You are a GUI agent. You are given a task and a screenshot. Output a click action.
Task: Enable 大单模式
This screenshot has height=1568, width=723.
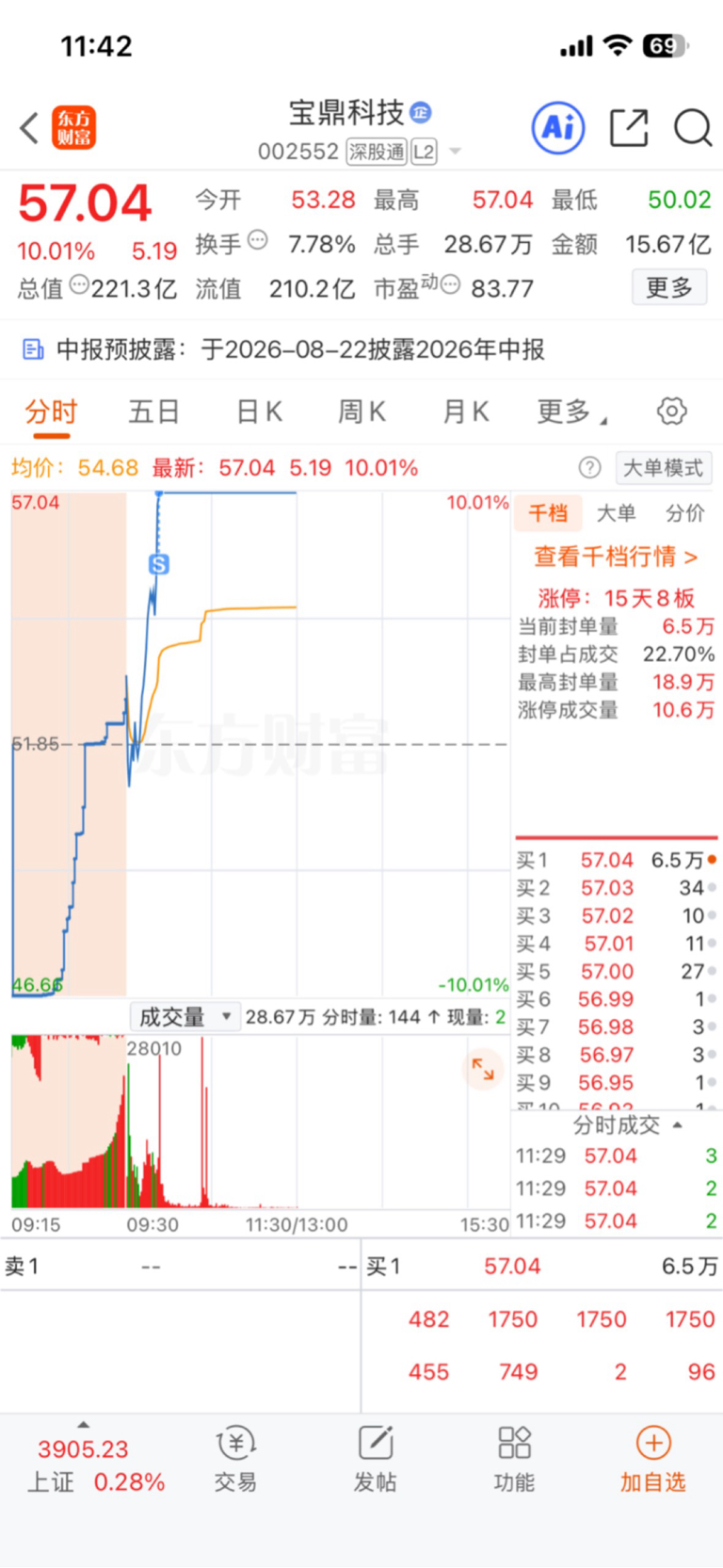(664, 468)
